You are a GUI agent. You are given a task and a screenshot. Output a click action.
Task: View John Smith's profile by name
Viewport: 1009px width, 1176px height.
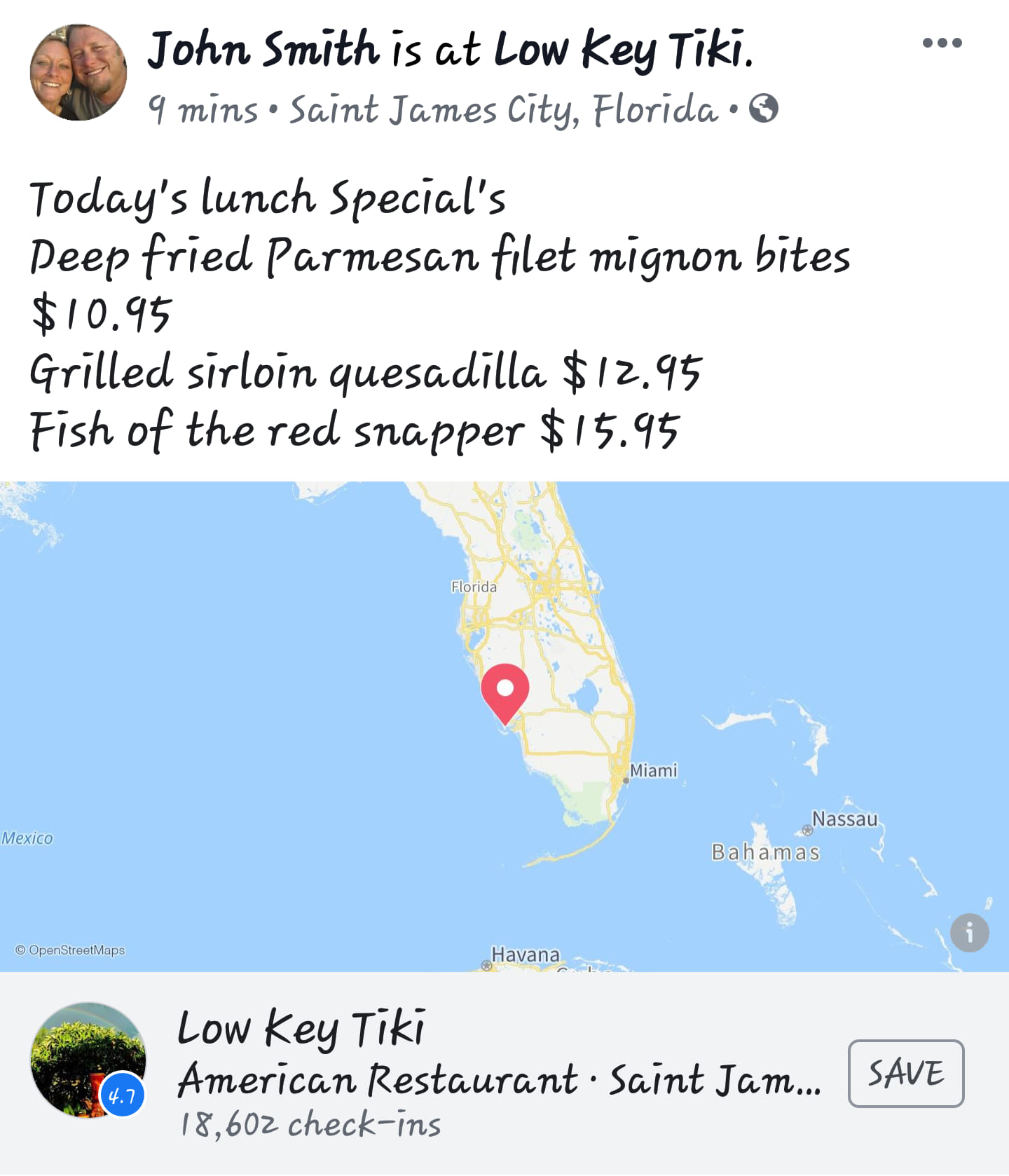click(x=263, y=50)
